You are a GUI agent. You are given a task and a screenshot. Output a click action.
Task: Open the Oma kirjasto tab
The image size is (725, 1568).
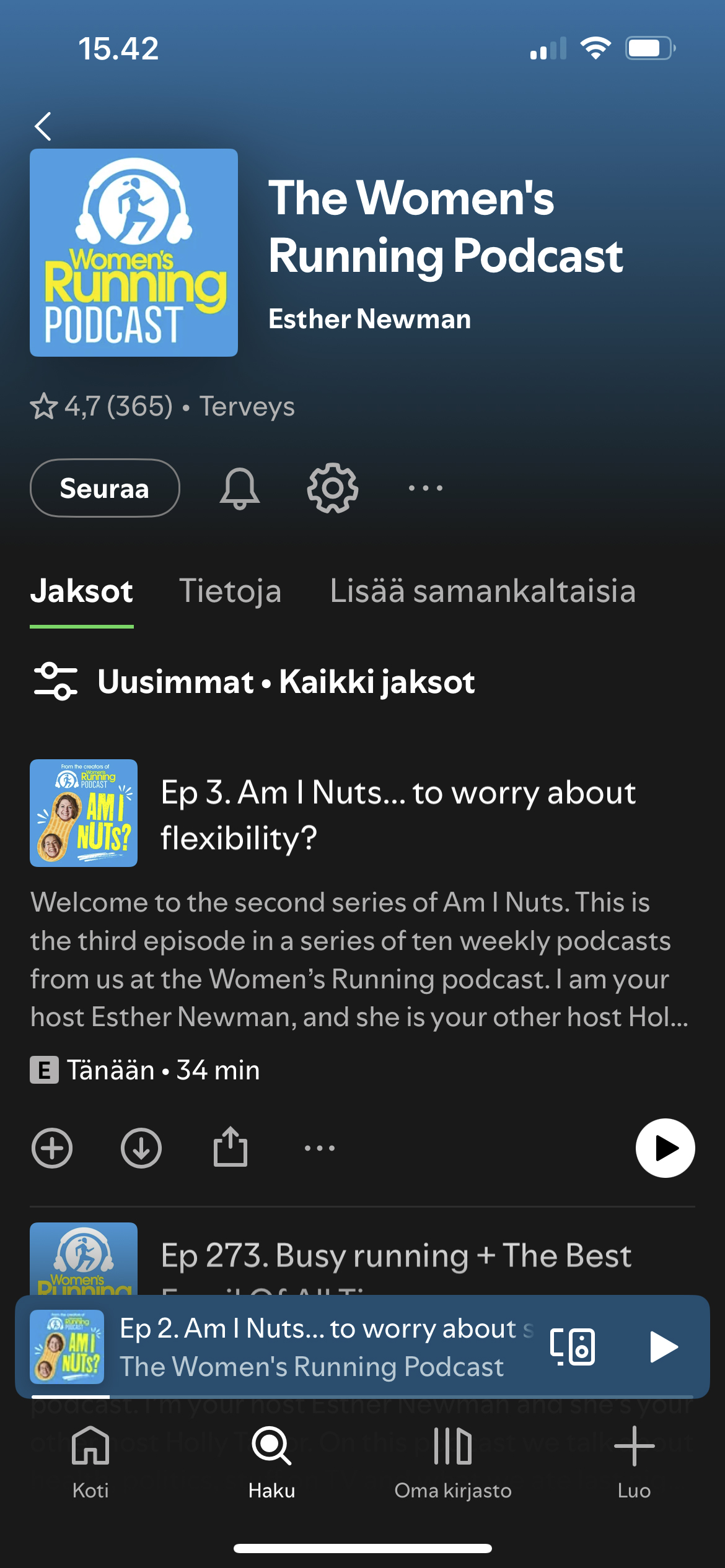[x=453, y=1461]
